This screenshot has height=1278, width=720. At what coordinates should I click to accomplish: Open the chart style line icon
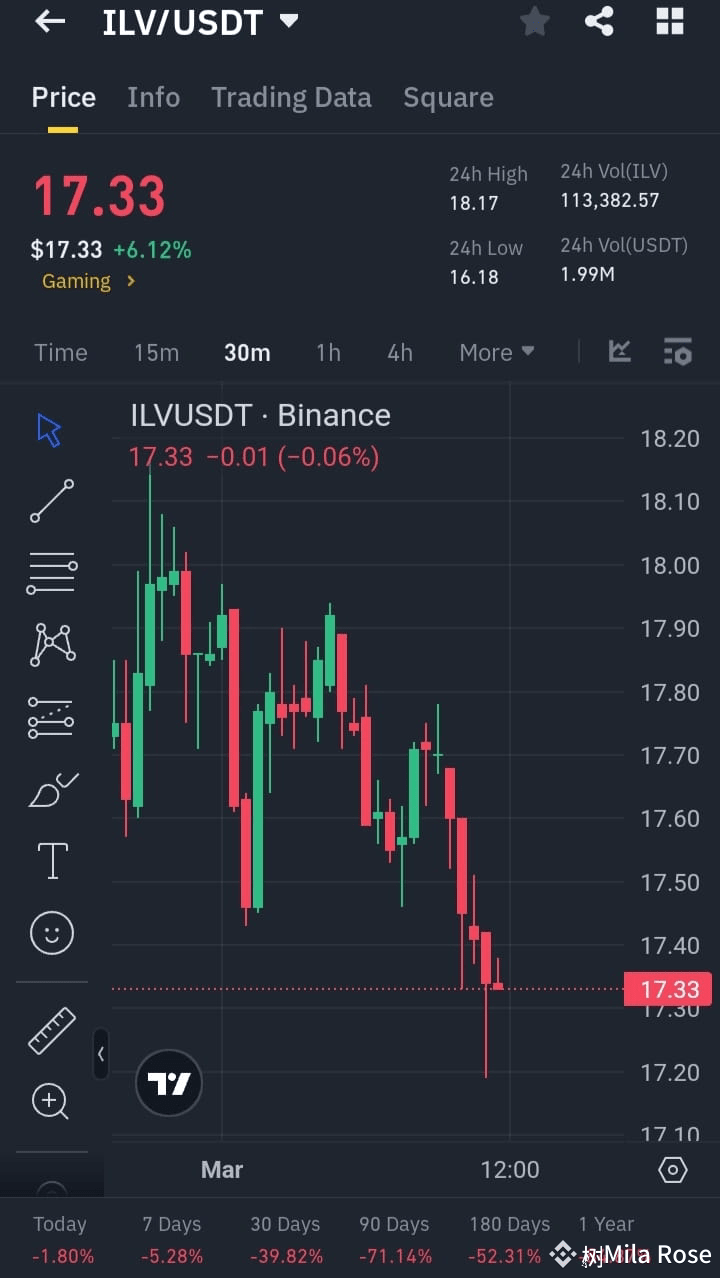click(620, 352)
